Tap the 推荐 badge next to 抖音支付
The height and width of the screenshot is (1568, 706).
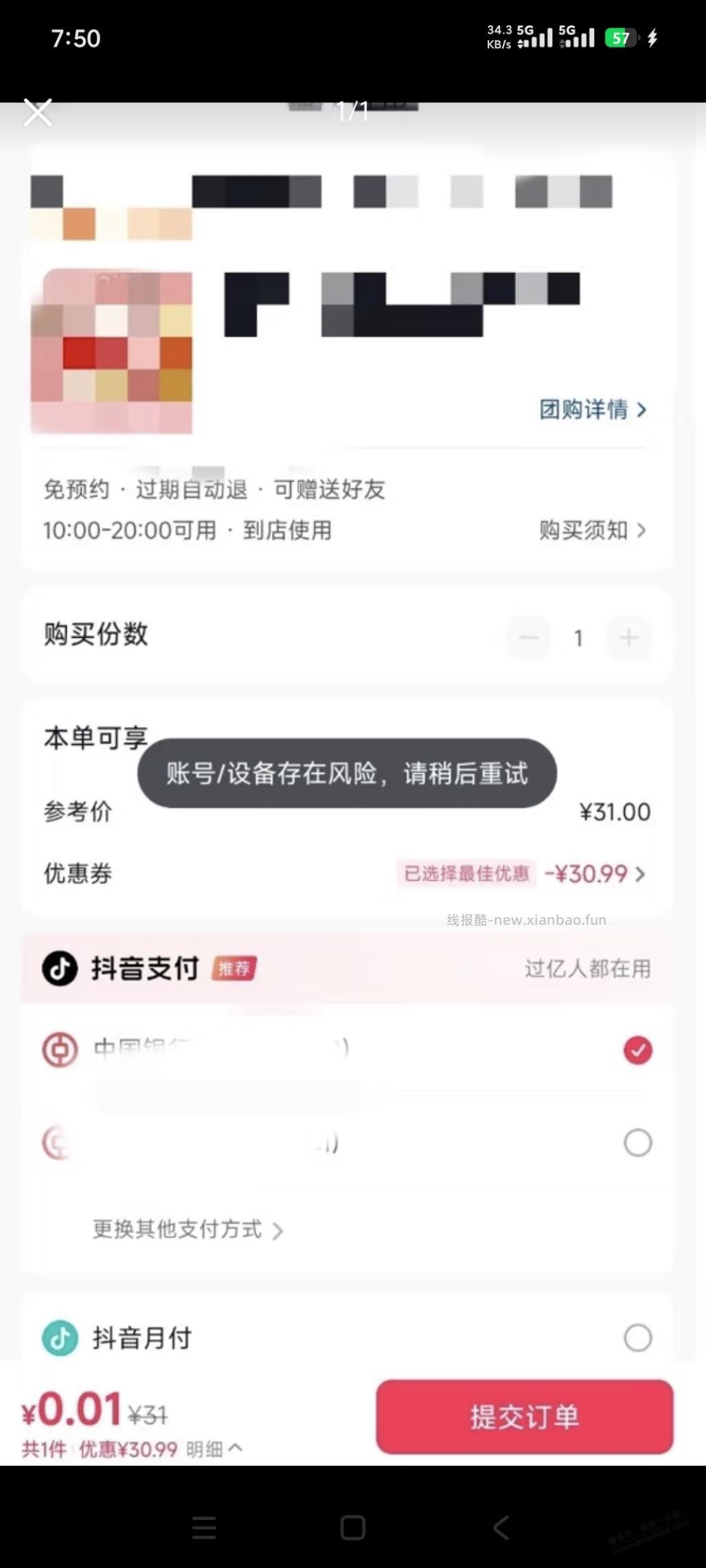(x=234, y=969)
